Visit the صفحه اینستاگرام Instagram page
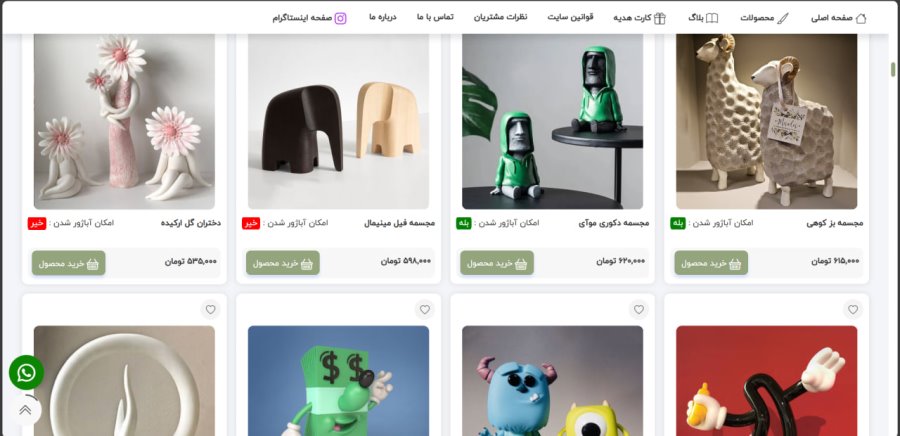This screenshot has height=436, width=900. [309, 17]
